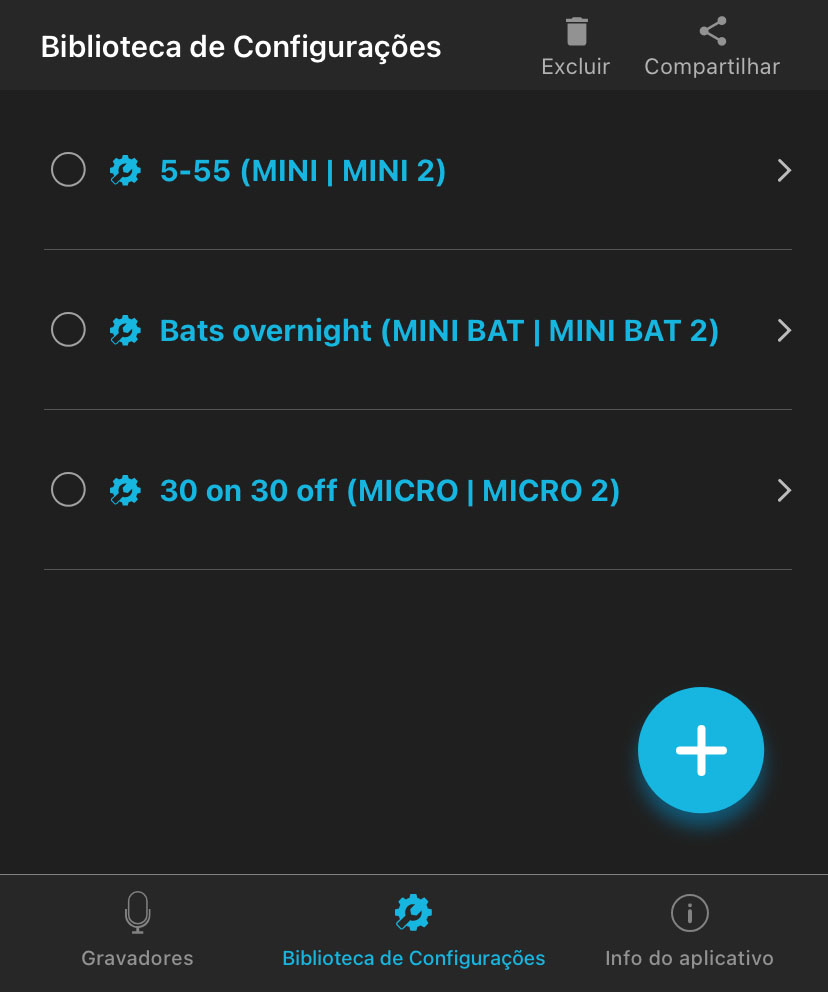Open the 5-55 (MINI | MINI 2) configuration
This screenshot has height=992, width=828.
(302, 171)
